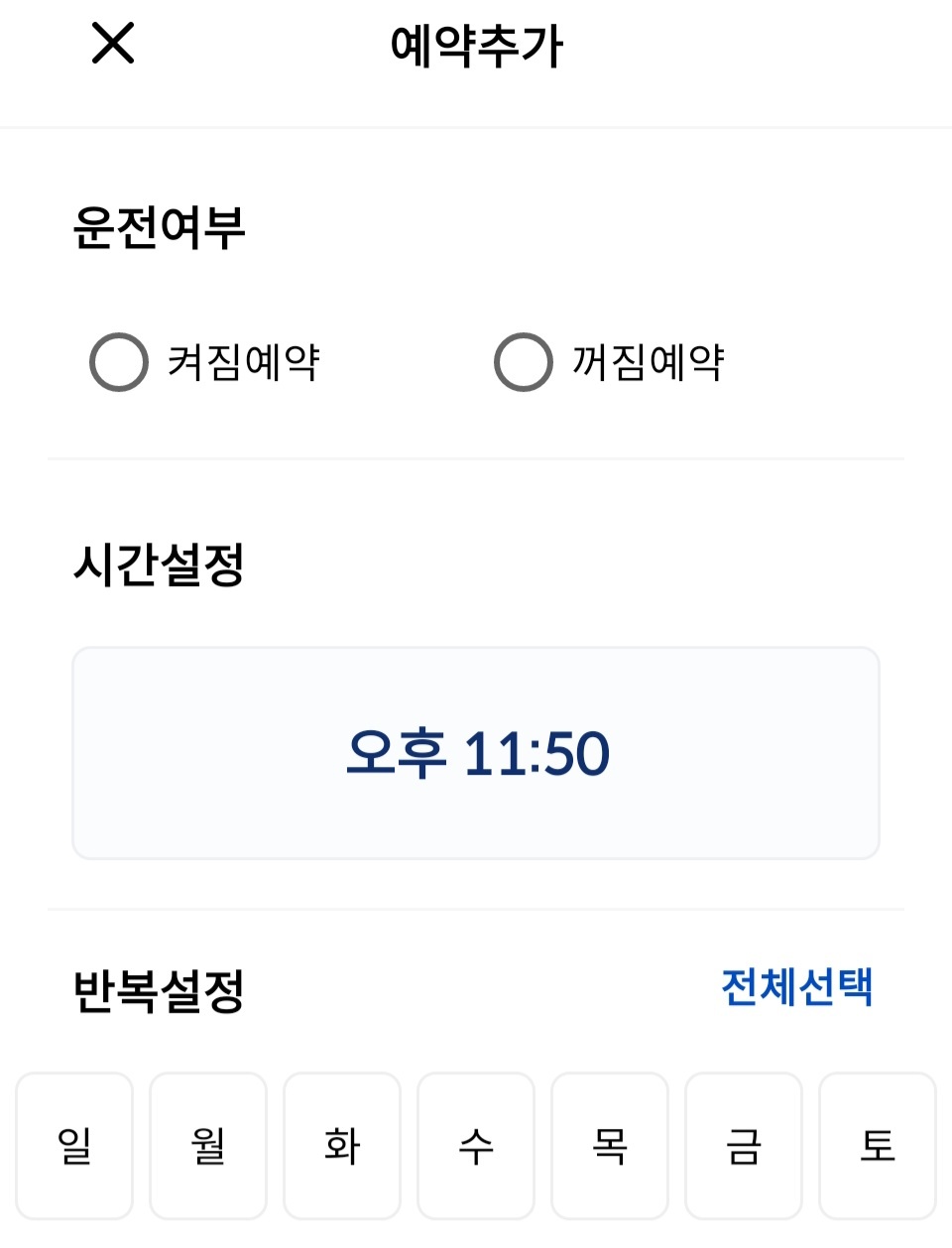Toggle the 월 Monday repeat day
This screenshot has height=1248, width=952.
208,1146
